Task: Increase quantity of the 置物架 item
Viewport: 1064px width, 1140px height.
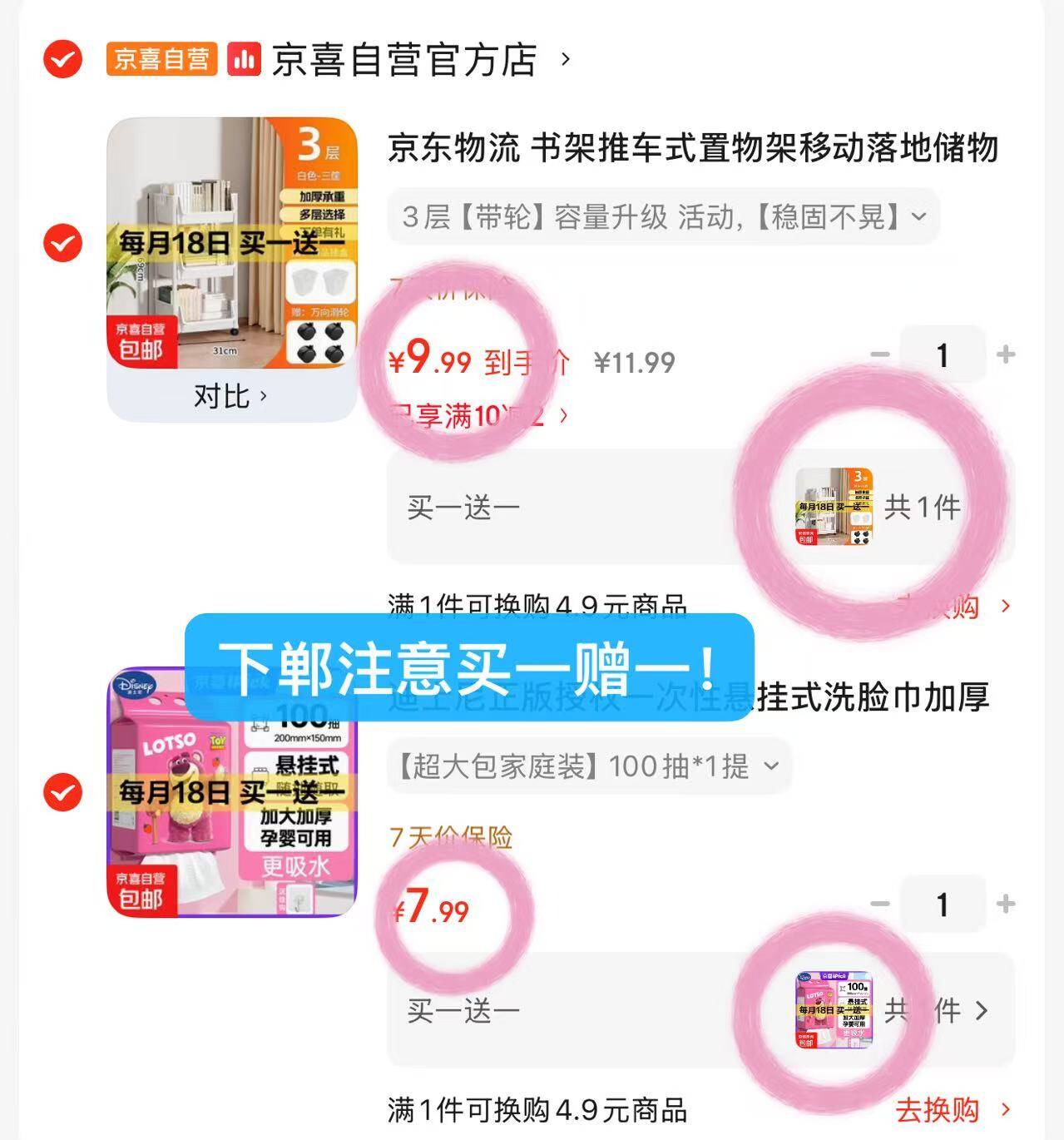Action: (x=1005, y=355)
